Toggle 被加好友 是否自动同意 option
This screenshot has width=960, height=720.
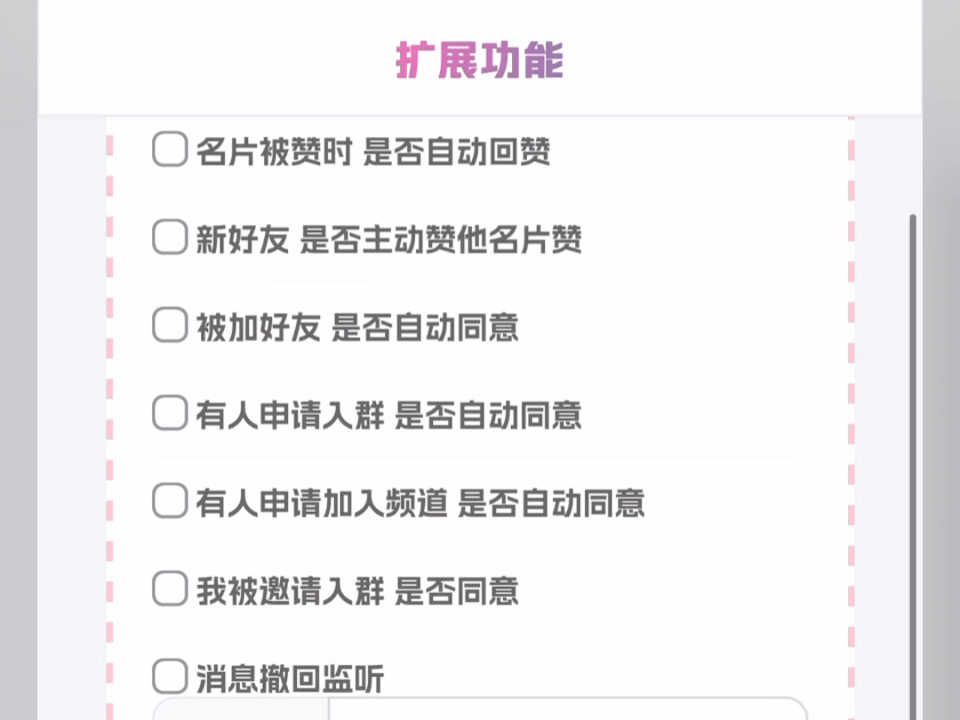coord(170,326)
